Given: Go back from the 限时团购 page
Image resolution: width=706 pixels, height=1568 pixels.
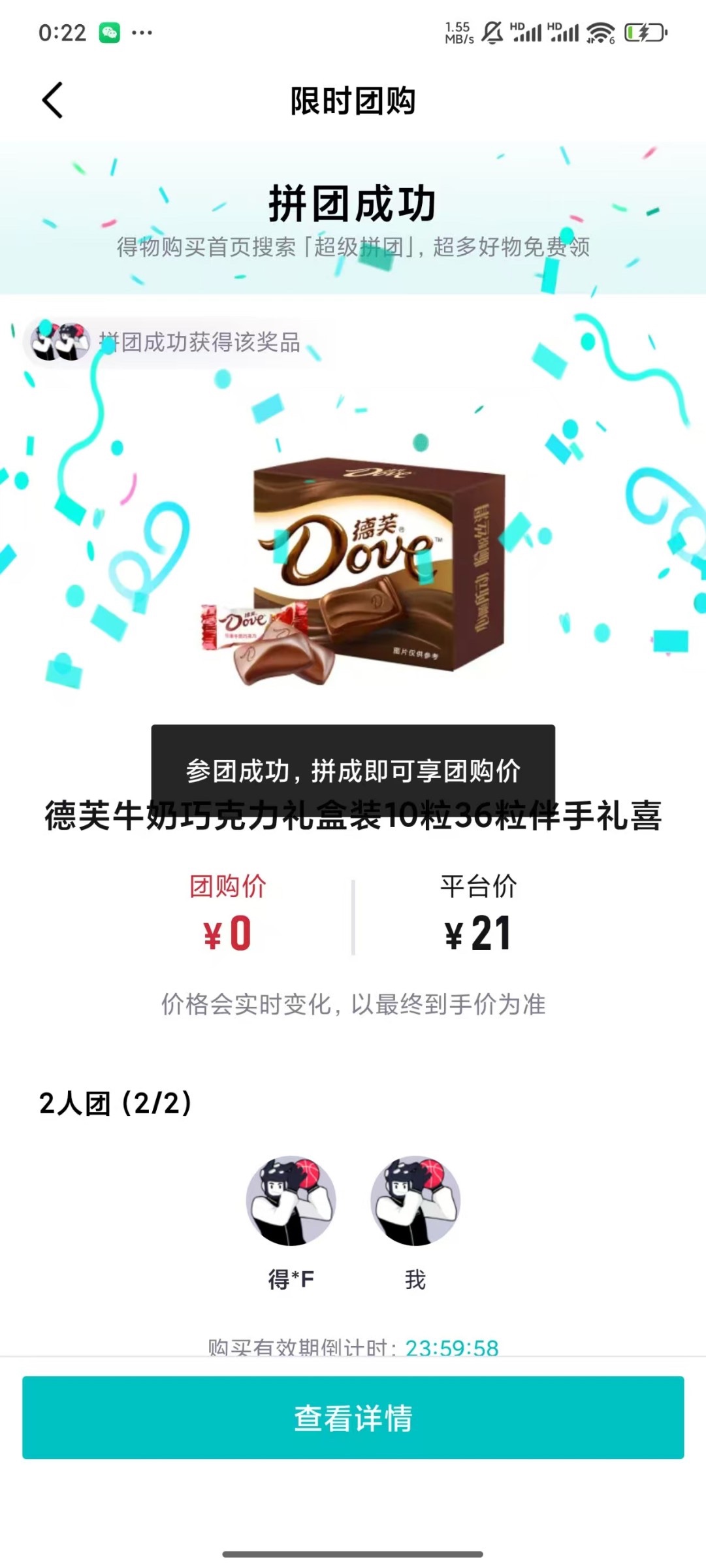Looking at the screenshot, I should pos(52,101).
